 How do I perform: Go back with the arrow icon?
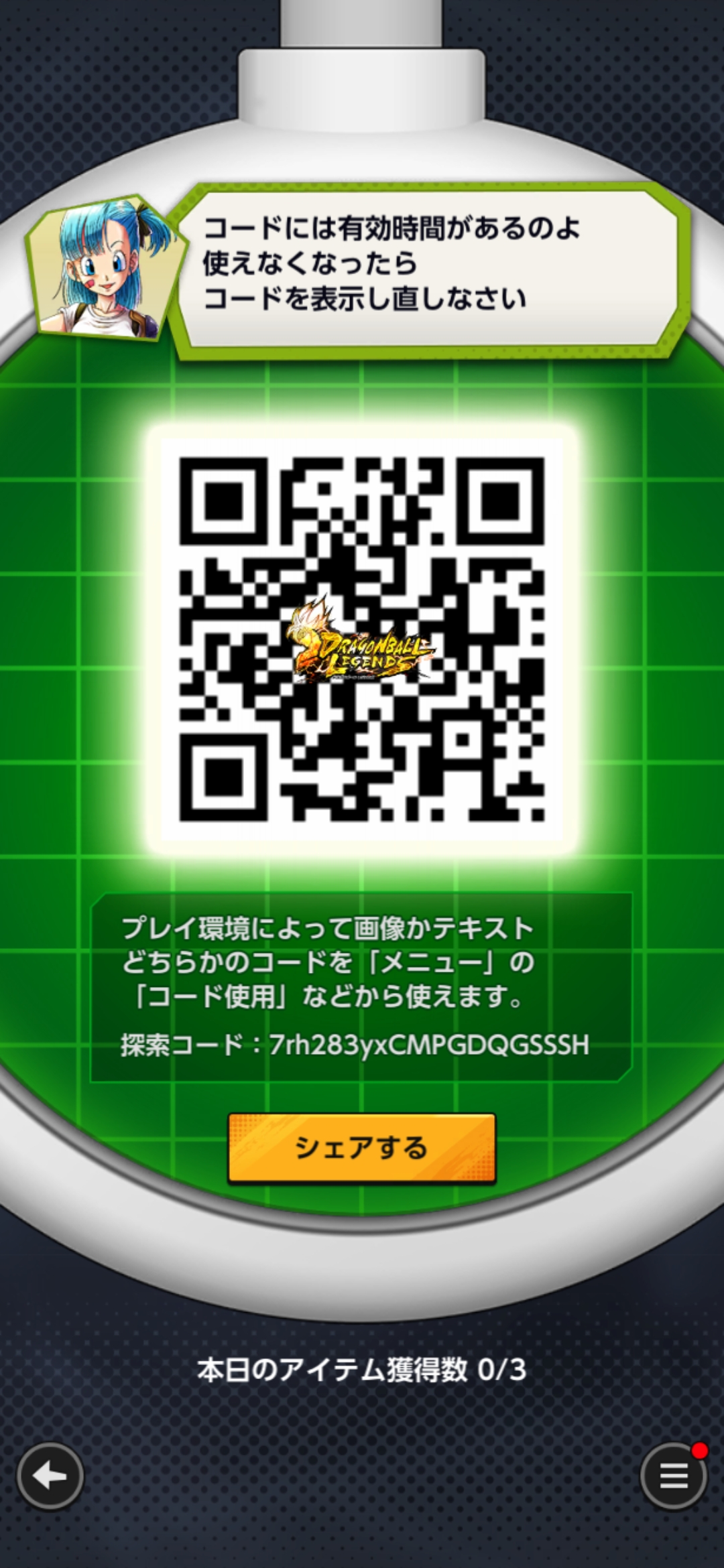50,1476
